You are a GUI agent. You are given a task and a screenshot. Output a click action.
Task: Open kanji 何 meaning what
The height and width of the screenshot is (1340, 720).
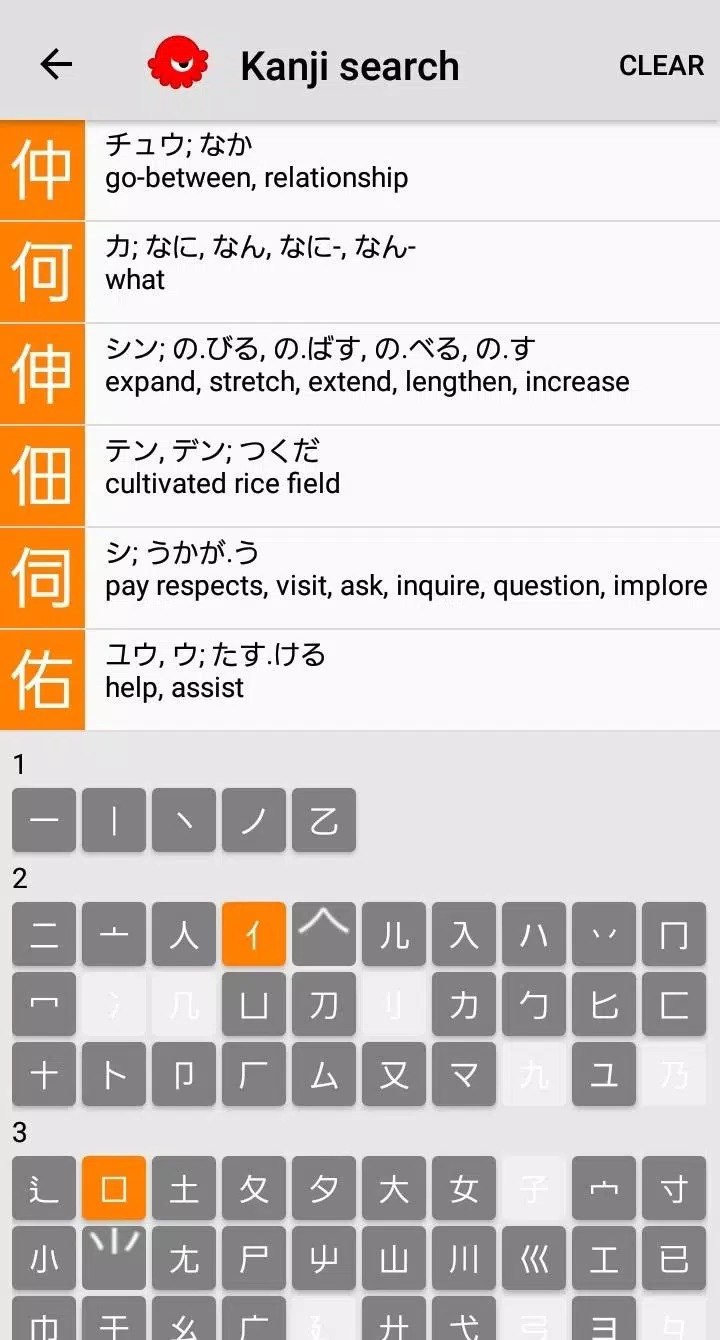tap(360, 273)
